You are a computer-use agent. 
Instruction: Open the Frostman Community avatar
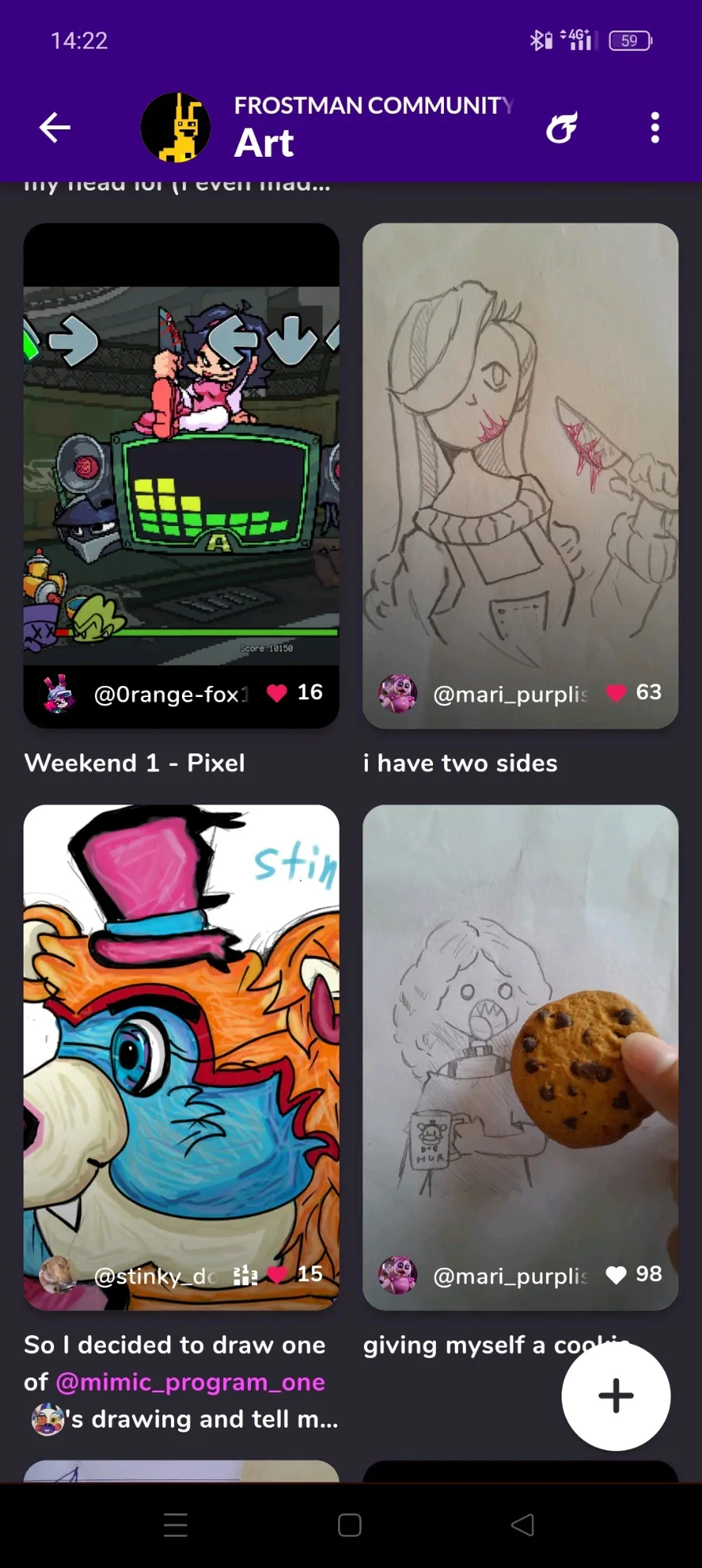175,127
